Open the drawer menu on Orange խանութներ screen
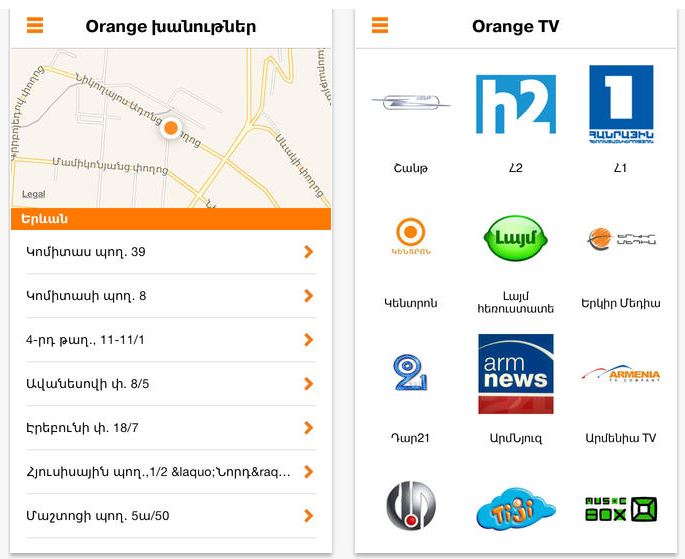Viewport: 685px width, 559px height. 35,26
